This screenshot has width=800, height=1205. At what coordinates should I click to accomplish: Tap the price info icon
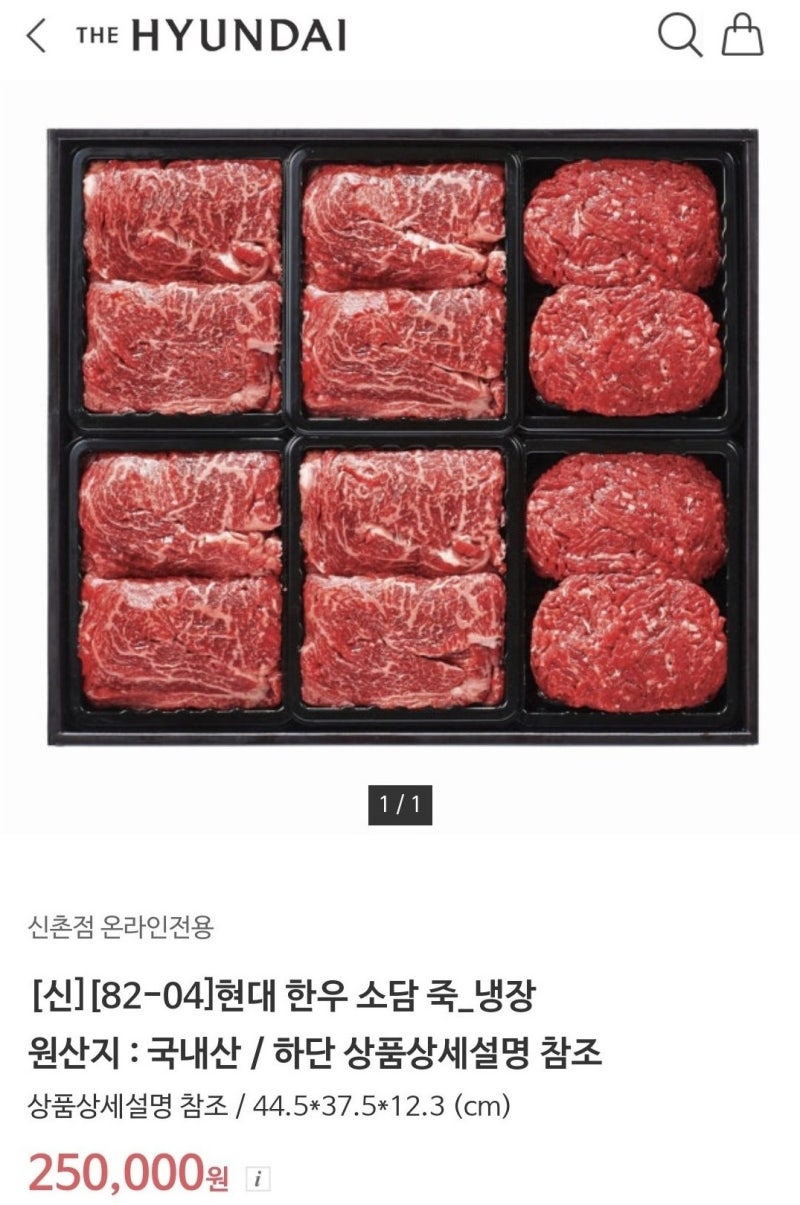[x=258, y=1178]
